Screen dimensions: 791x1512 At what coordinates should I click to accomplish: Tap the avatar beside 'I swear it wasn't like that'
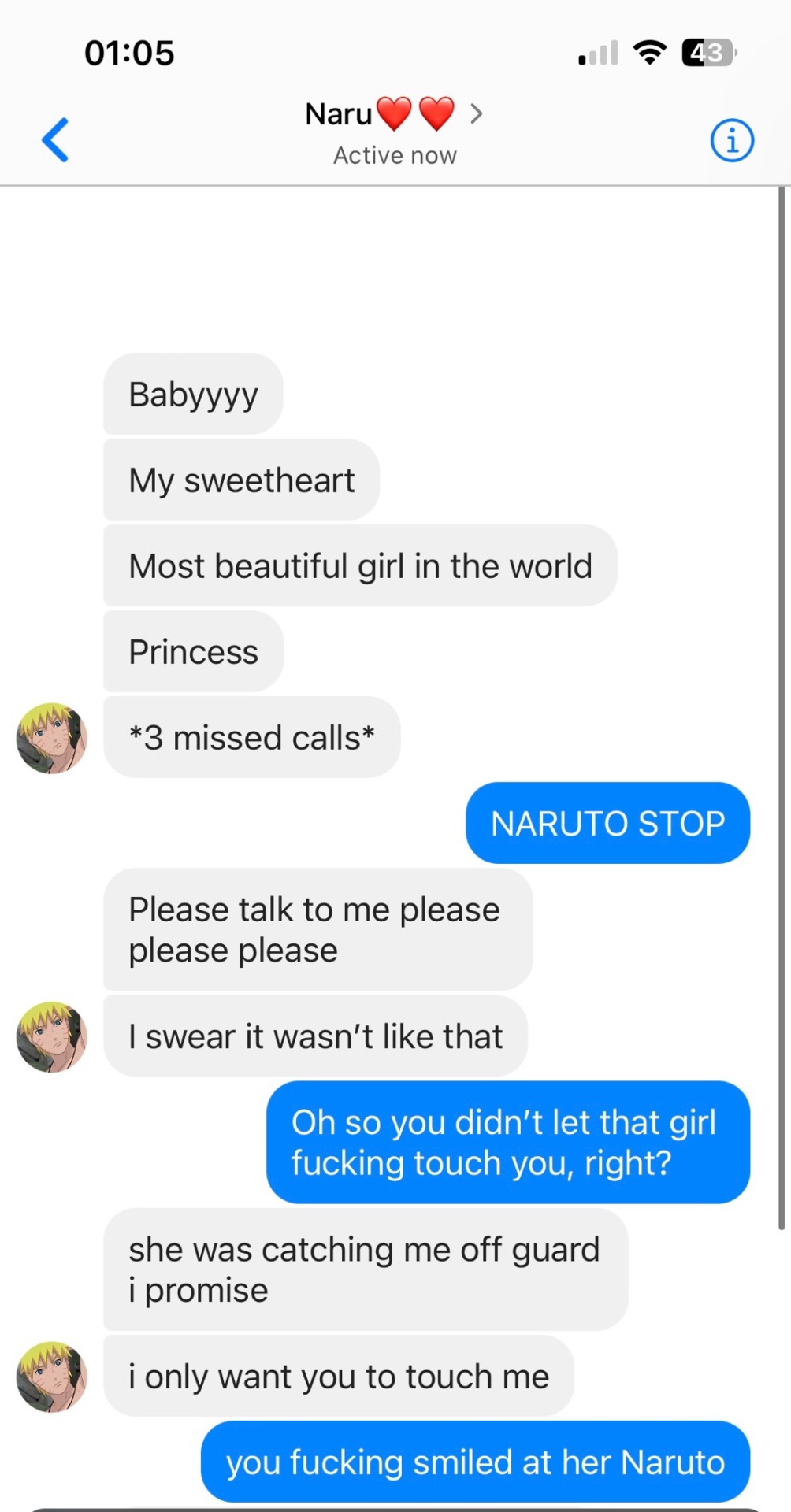click(52, 1036)
